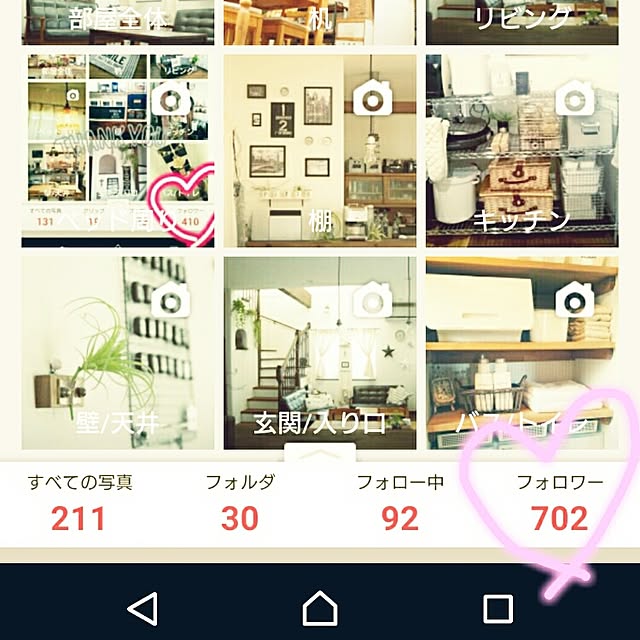Screen dimensions: 640x640
Task: Open the 机 folder tile
Action: [x=319, y=20]
